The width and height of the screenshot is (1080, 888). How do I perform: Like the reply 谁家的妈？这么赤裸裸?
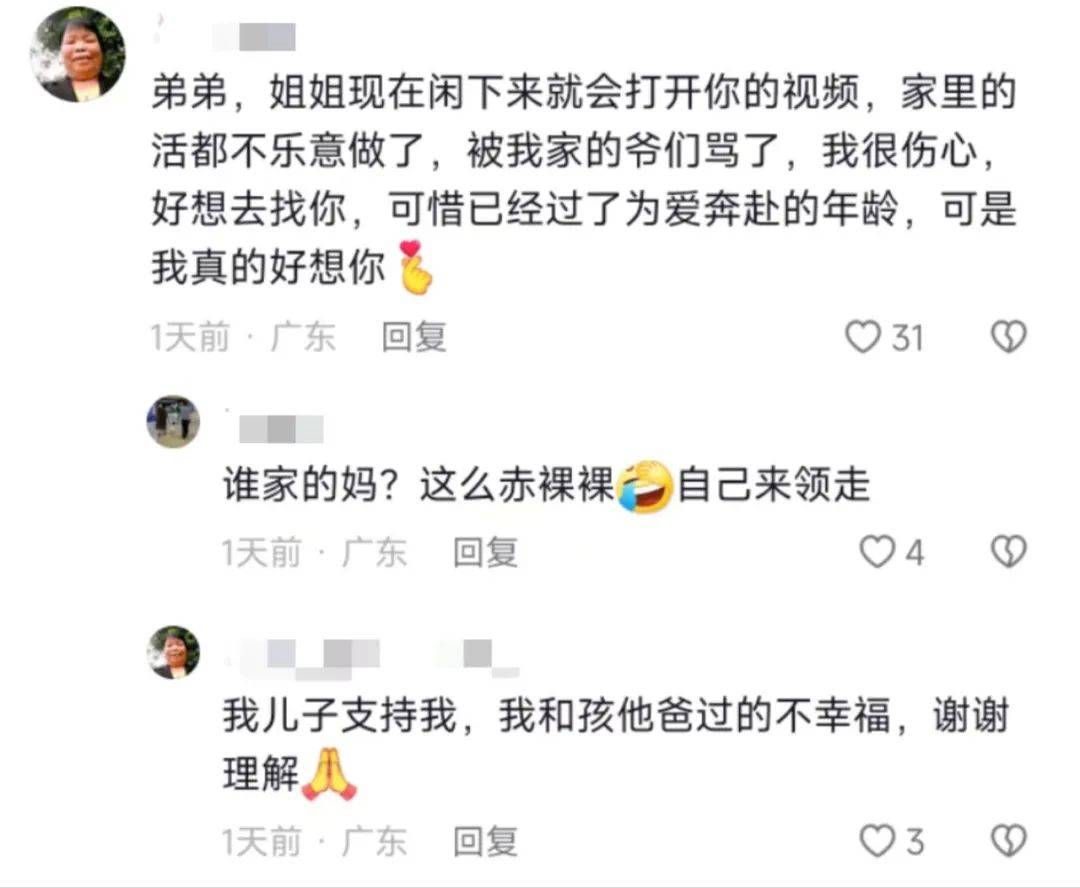point(878,552)
